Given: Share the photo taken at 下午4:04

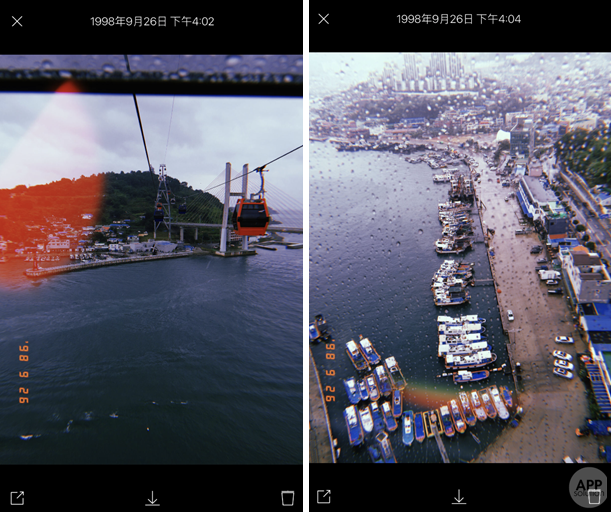Looking at the screenshot, I should (324, 497).
